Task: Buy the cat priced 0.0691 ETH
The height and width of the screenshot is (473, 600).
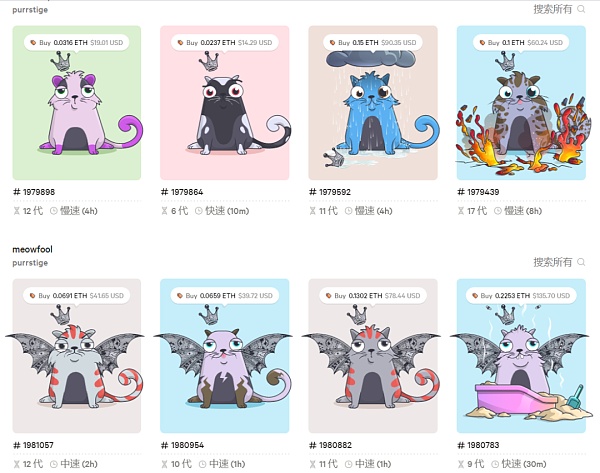Action: (77, 296)
